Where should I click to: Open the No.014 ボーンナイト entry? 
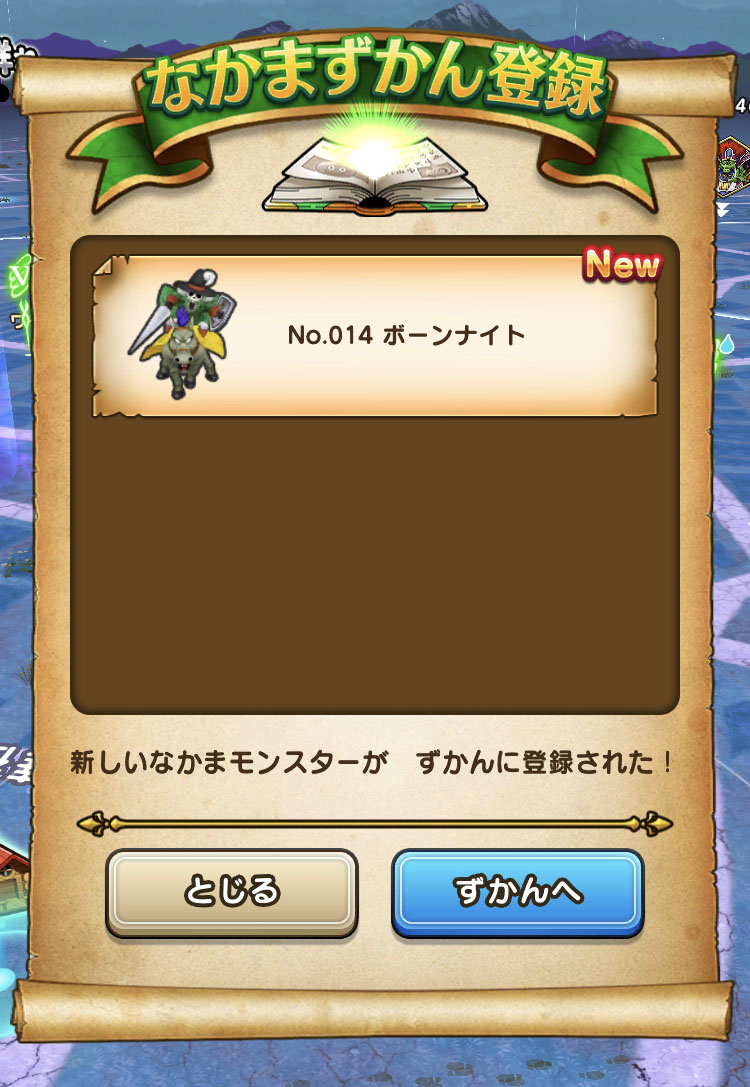(375, 335)
